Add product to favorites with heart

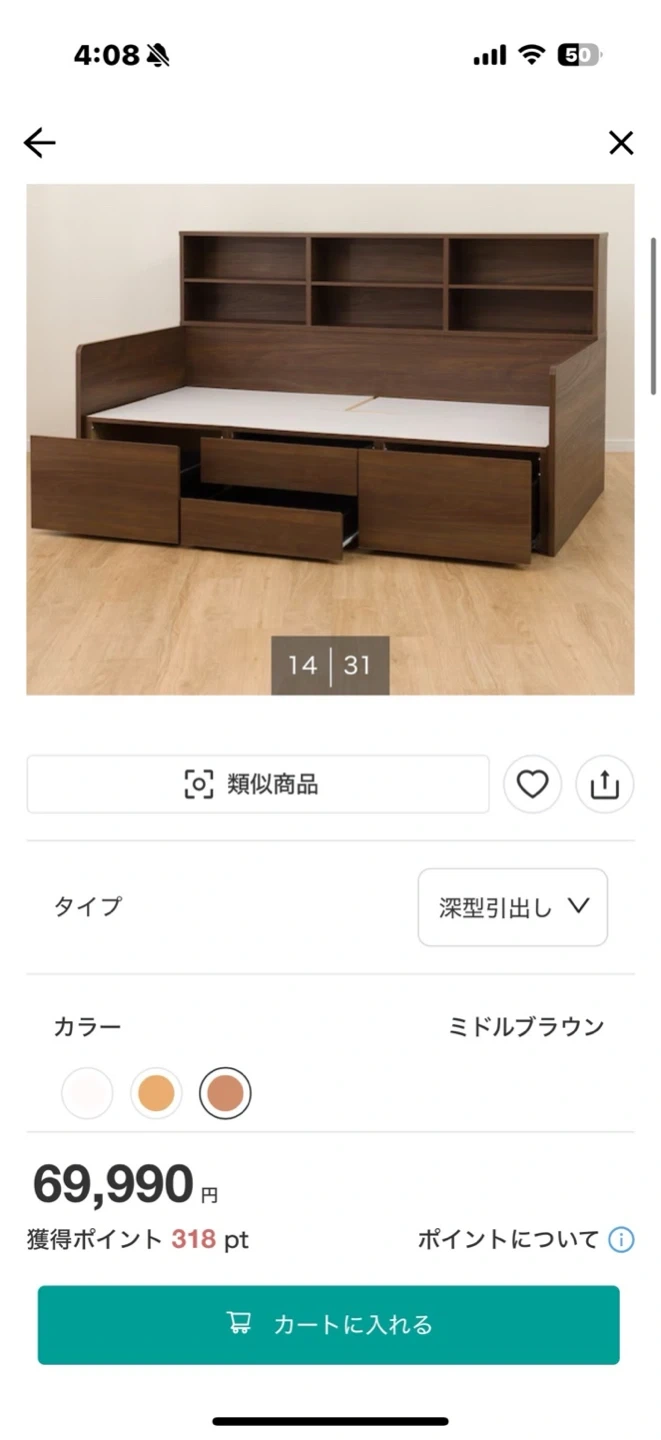click(532, 785)
